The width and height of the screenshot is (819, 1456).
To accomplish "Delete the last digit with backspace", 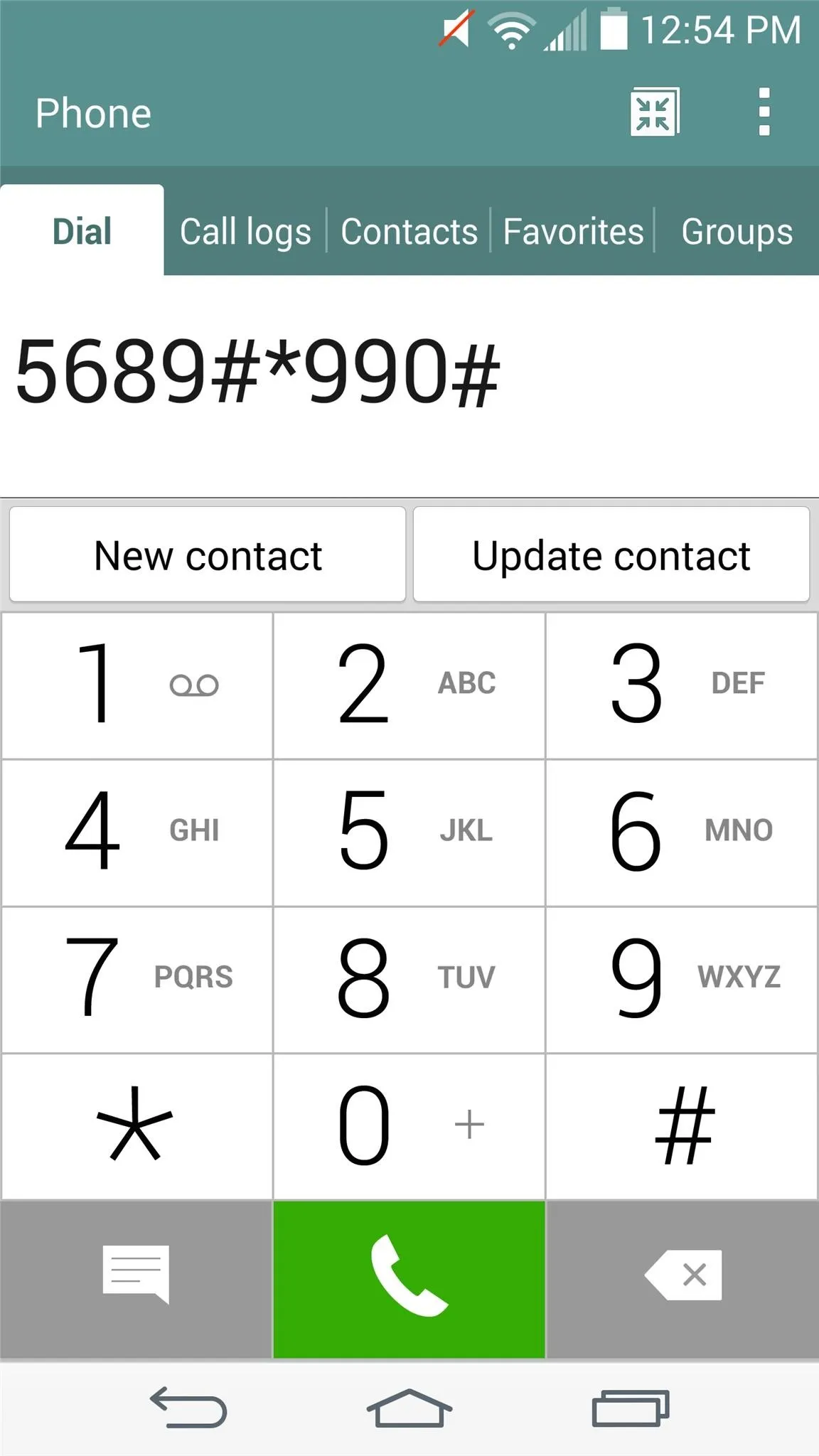I will [682, 1279].
